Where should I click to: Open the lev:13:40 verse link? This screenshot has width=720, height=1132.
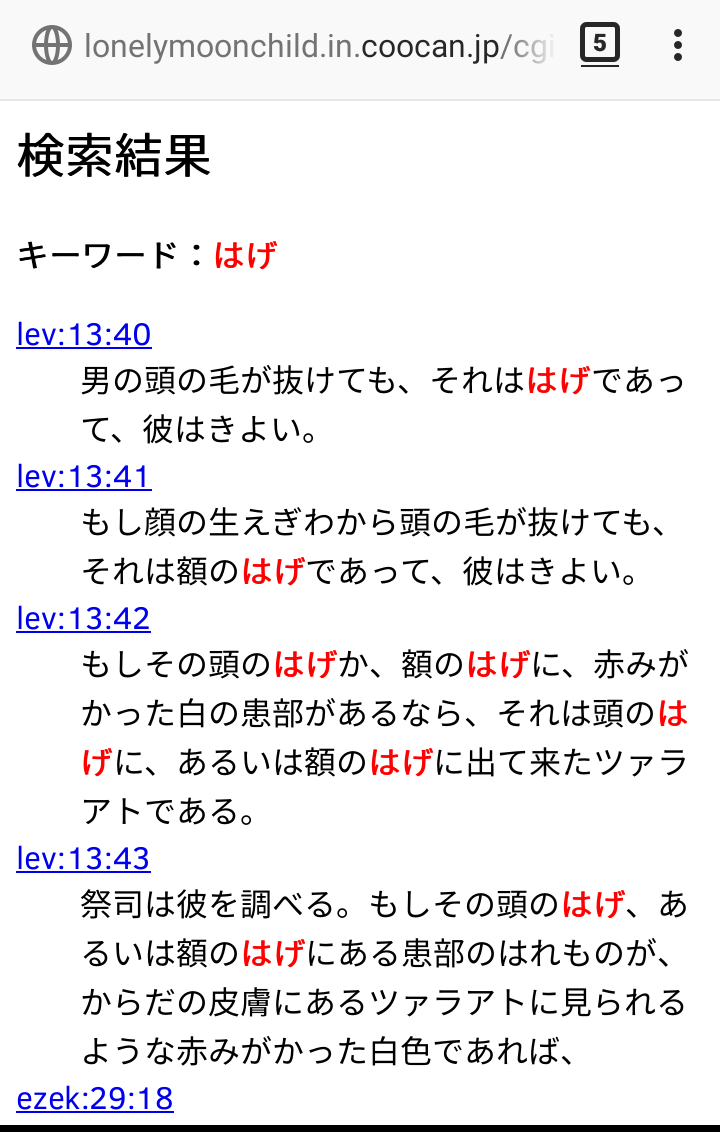[84, 334]
